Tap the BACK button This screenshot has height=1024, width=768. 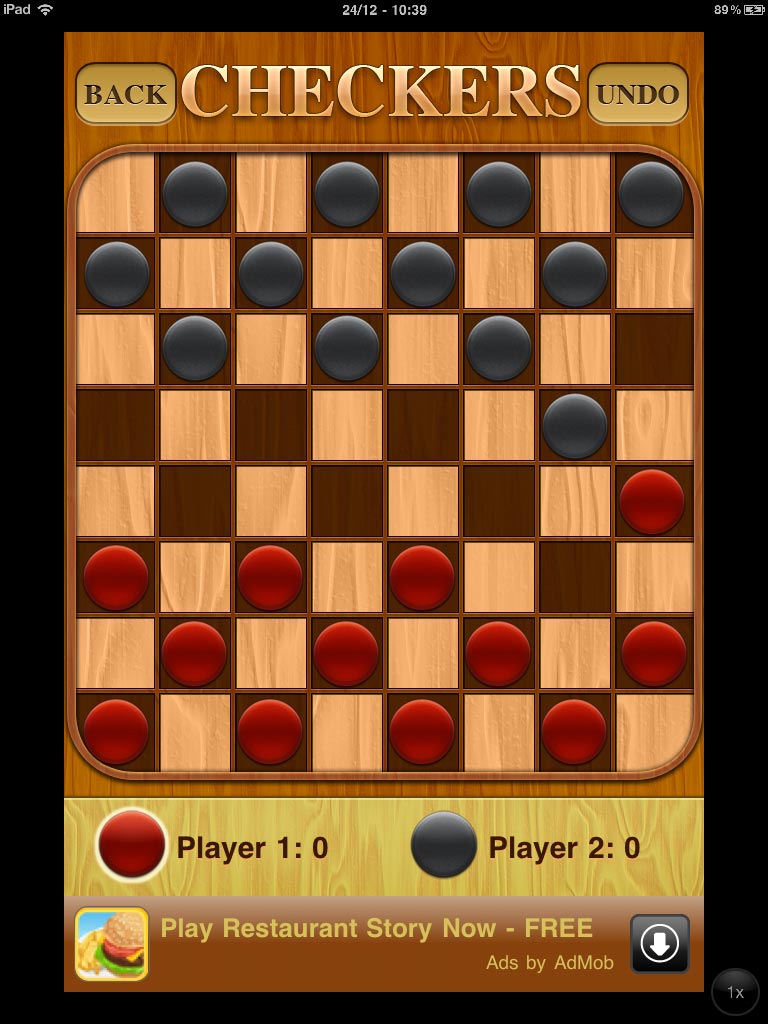coord(125,94)
